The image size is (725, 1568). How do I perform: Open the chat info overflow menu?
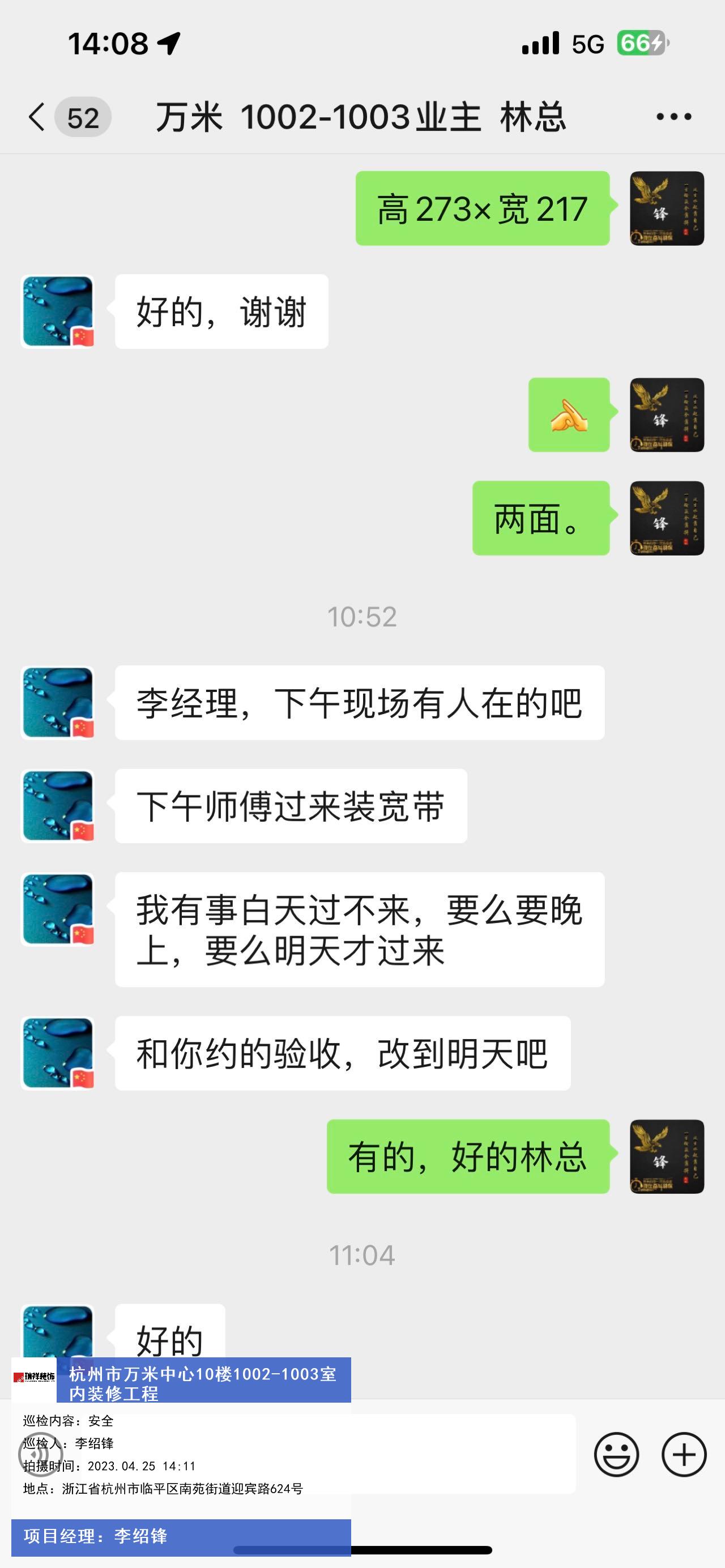[x=673, y=117]
